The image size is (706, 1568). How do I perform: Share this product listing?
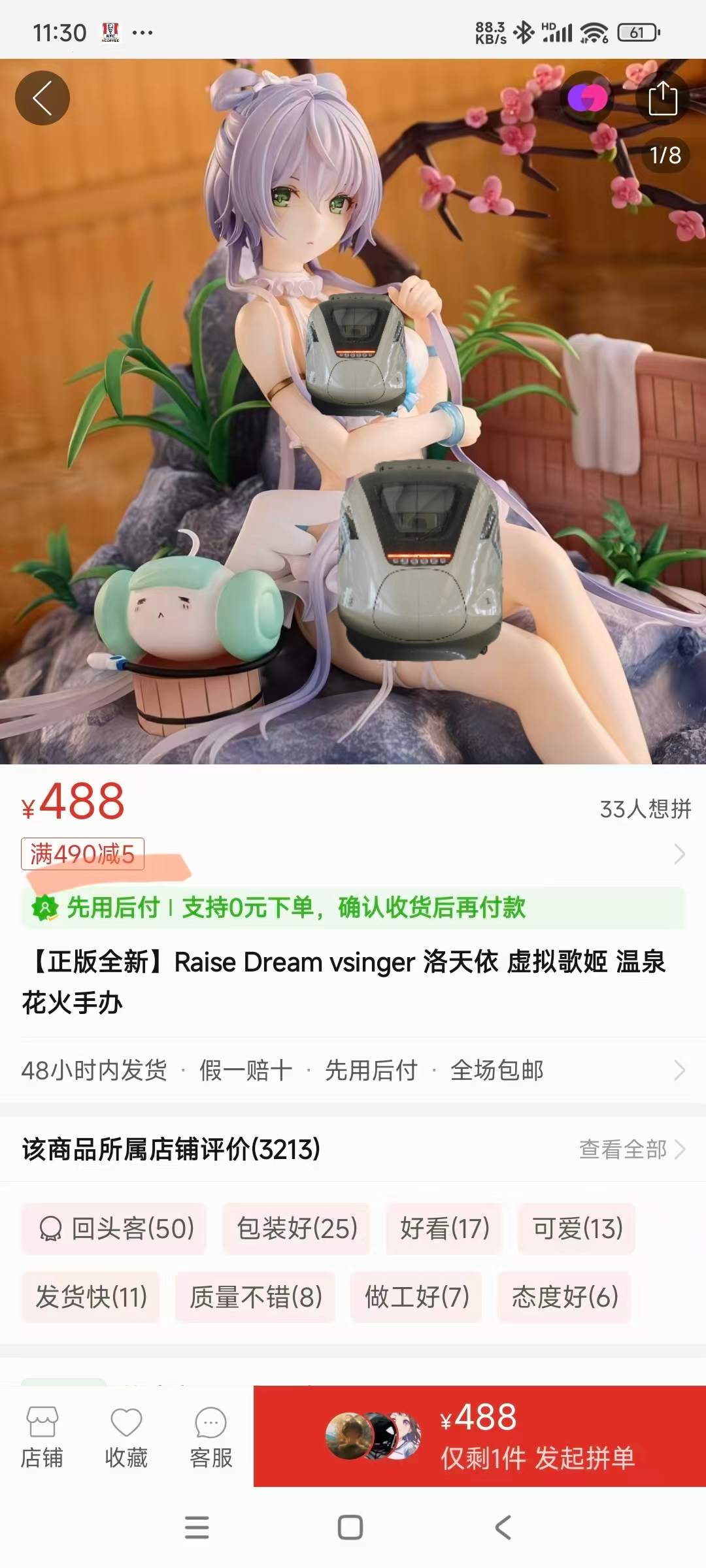pyautogui.click(x=662, y=98)
